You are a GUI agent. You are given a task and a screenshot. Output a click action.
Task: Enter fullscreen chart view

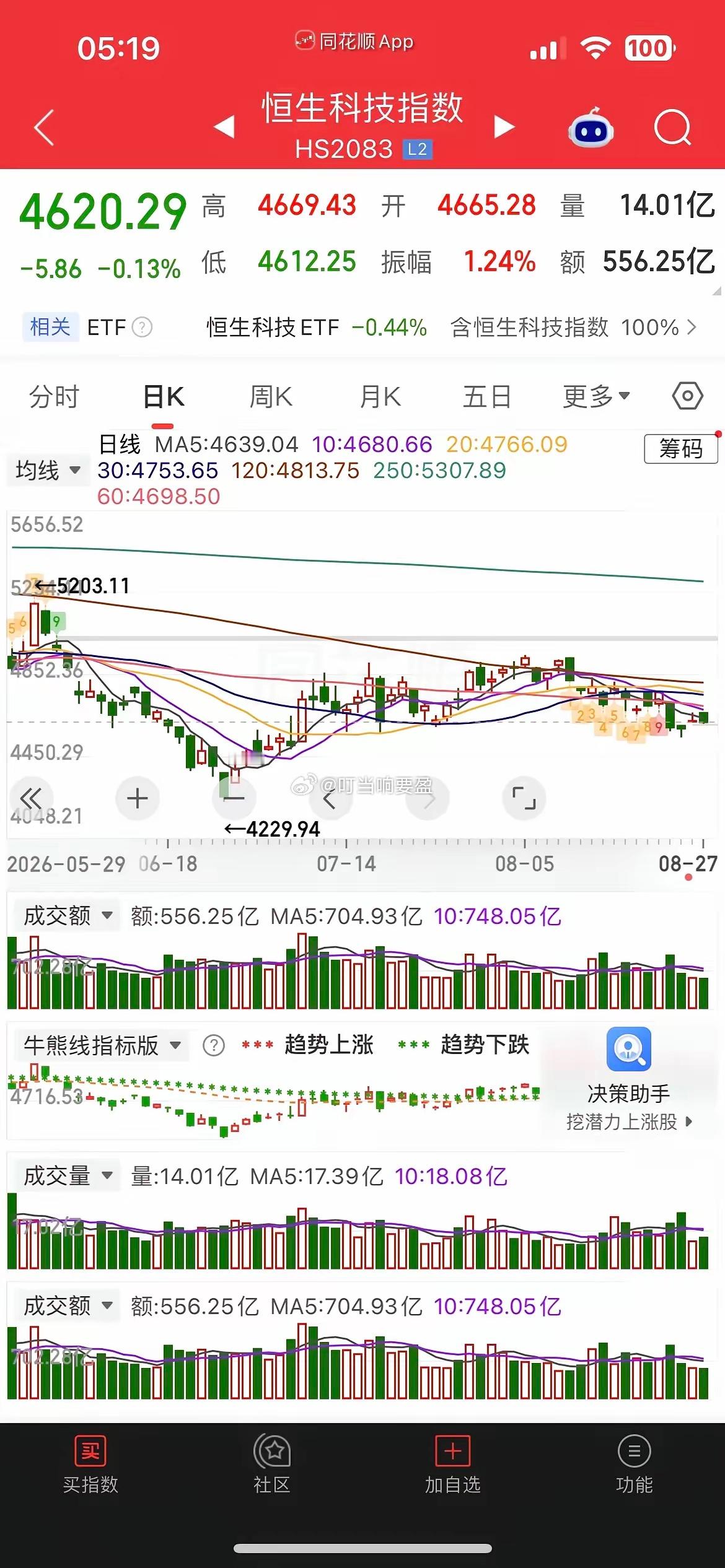pyautogui.click(x=524, y=798)
